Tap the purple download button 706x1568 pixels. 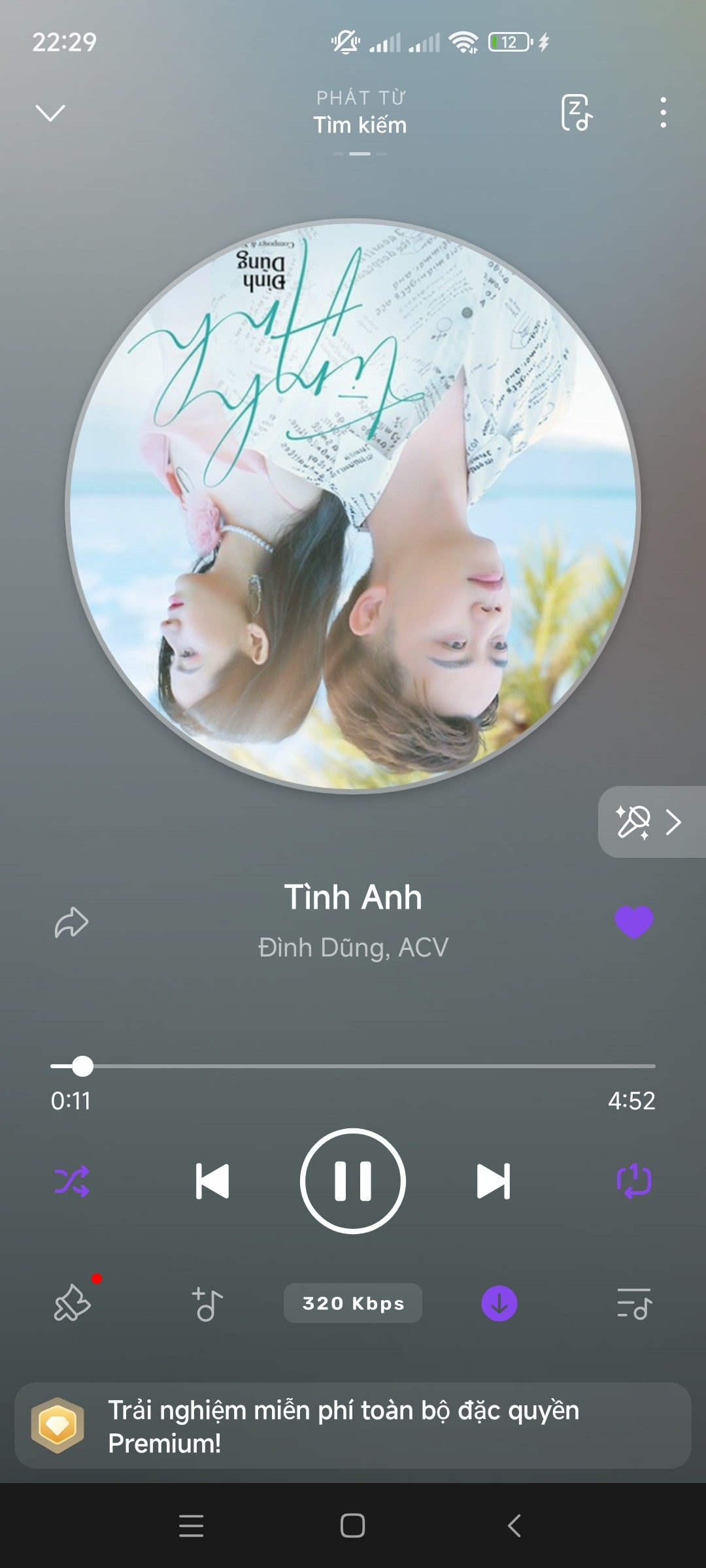click(499, 1303)
